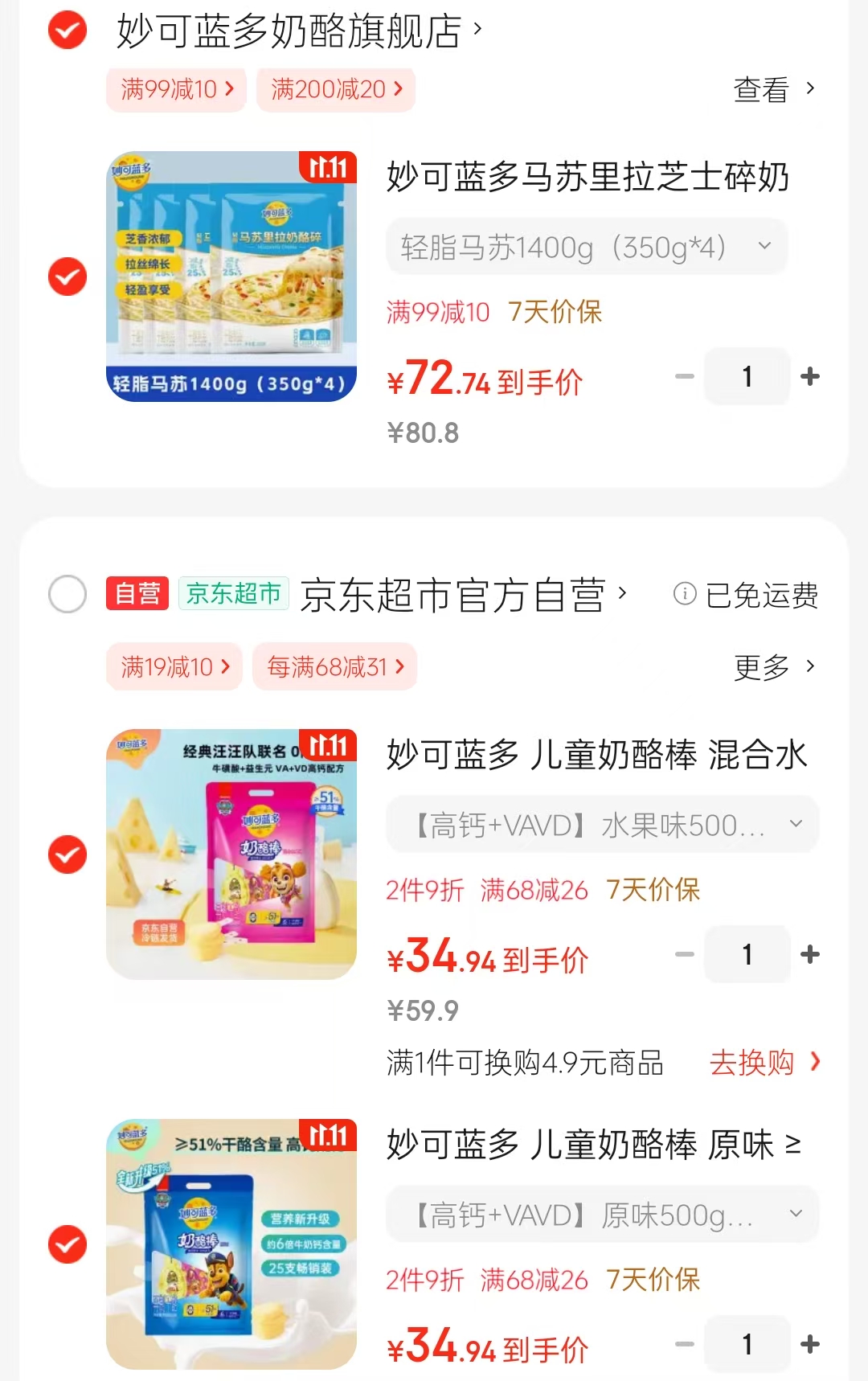Open the 妙可蓝多奶酪旗舰店 store page
This screenshot has height=1381, width=868.
(x=297, y=31)
